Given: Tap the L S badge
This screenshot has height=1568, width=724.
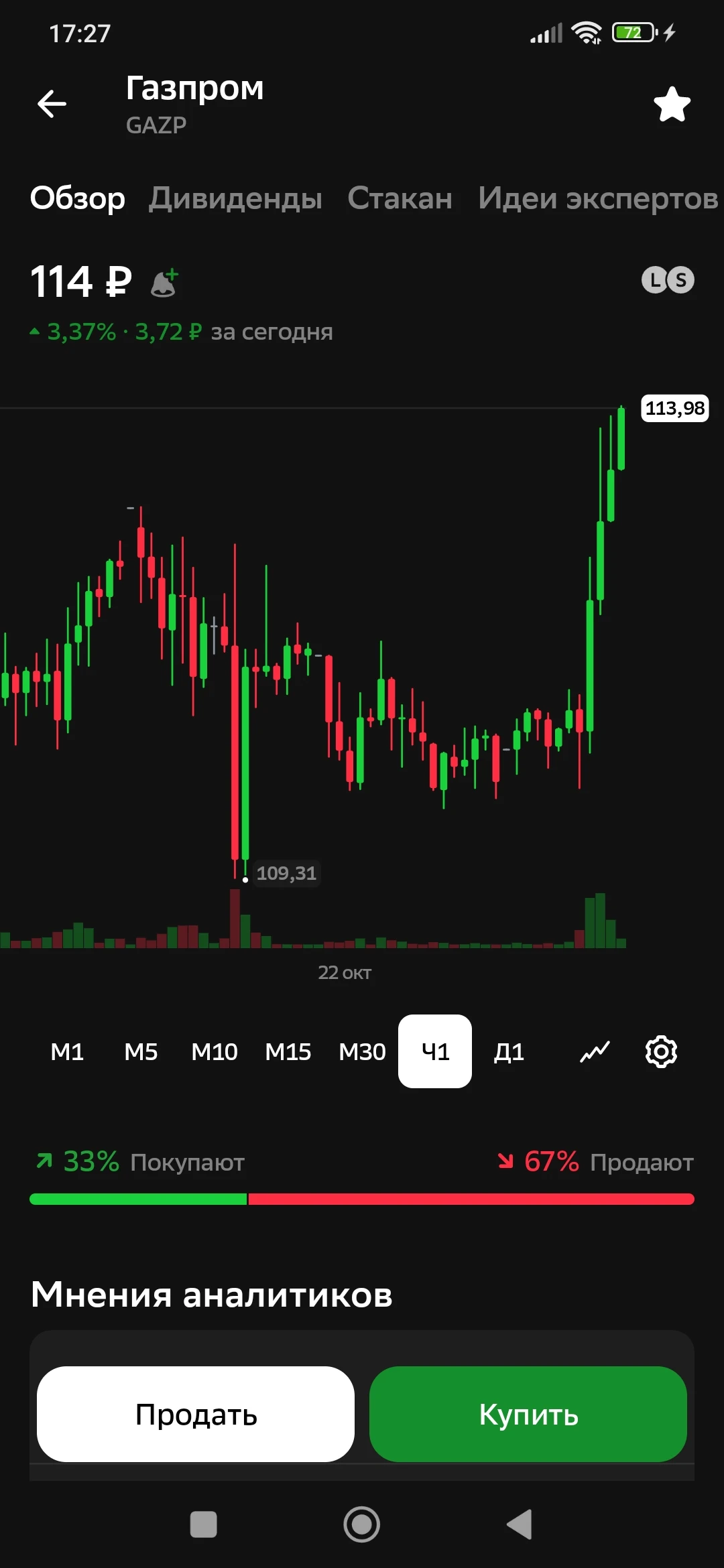Looking at the screenshot, I should click(x=668, y=280).
